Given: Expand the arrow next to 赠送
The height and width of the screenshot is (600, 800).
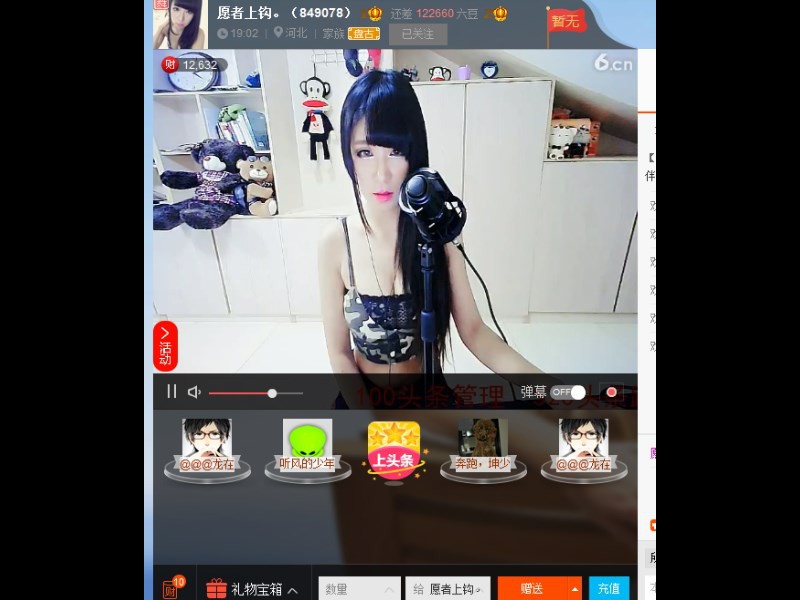Looking at the screenshot, I should pos(575,590).
